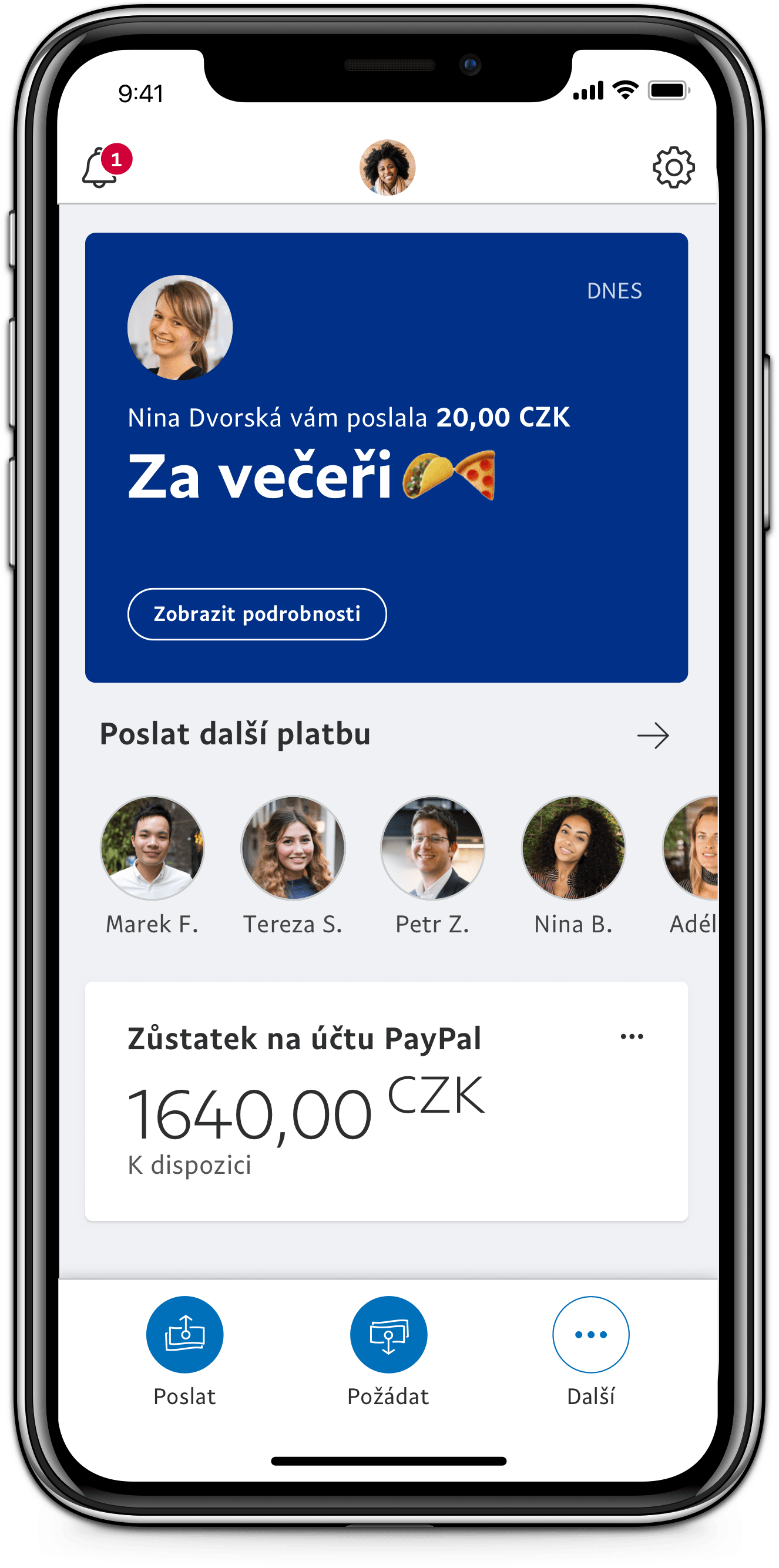Choose Petr Z. to send payment
The width and height of the screenshot is (779, 1568).
point(433,848)
